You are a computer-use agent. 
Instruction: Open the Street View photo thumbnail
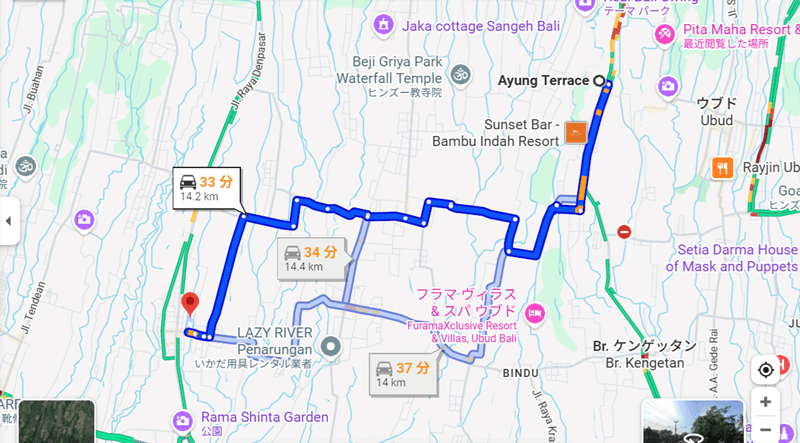tap(692, 422)
